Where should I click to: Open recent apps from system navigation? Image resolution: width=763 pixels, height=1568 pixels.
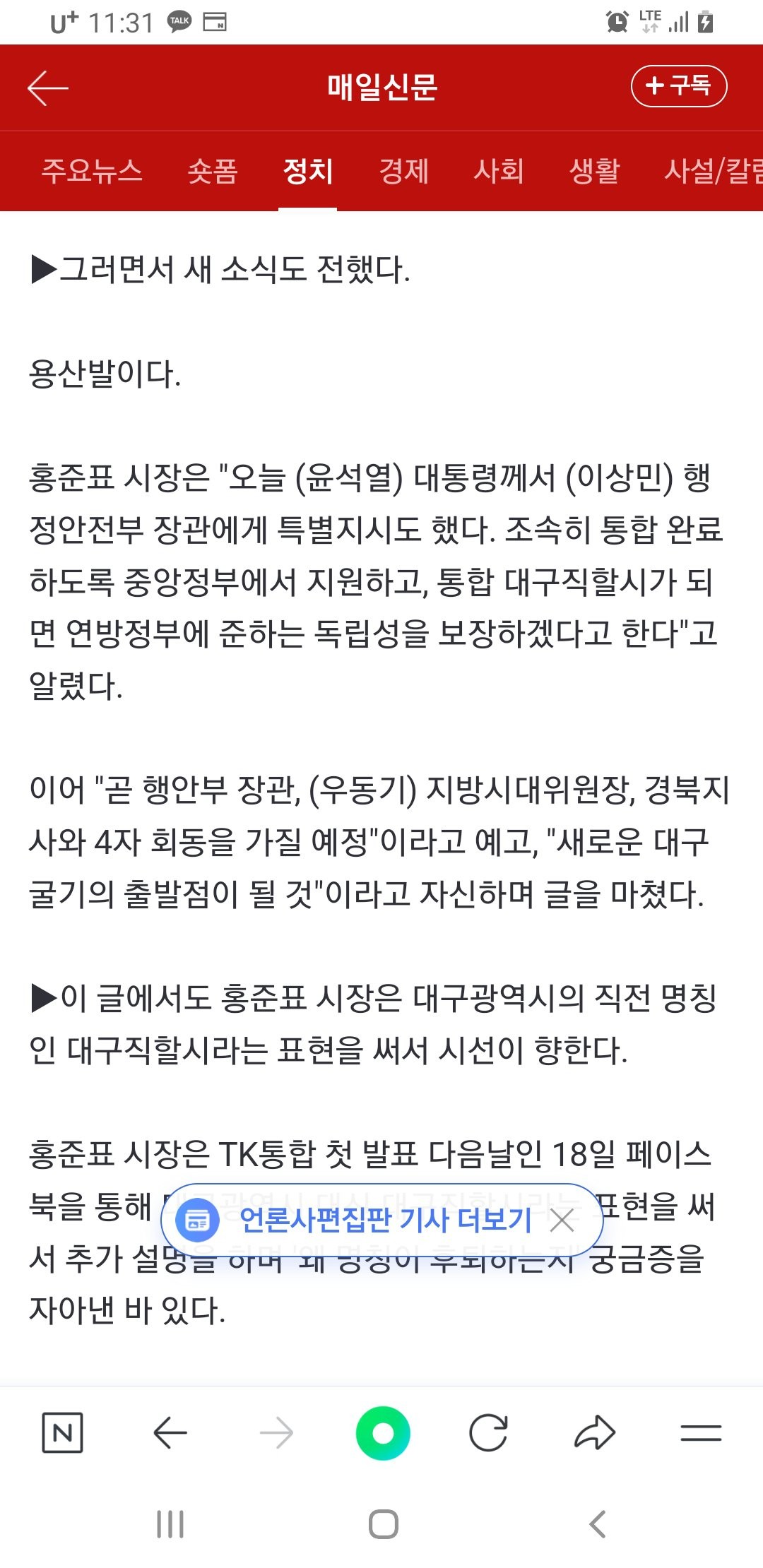pos(170,1524)
